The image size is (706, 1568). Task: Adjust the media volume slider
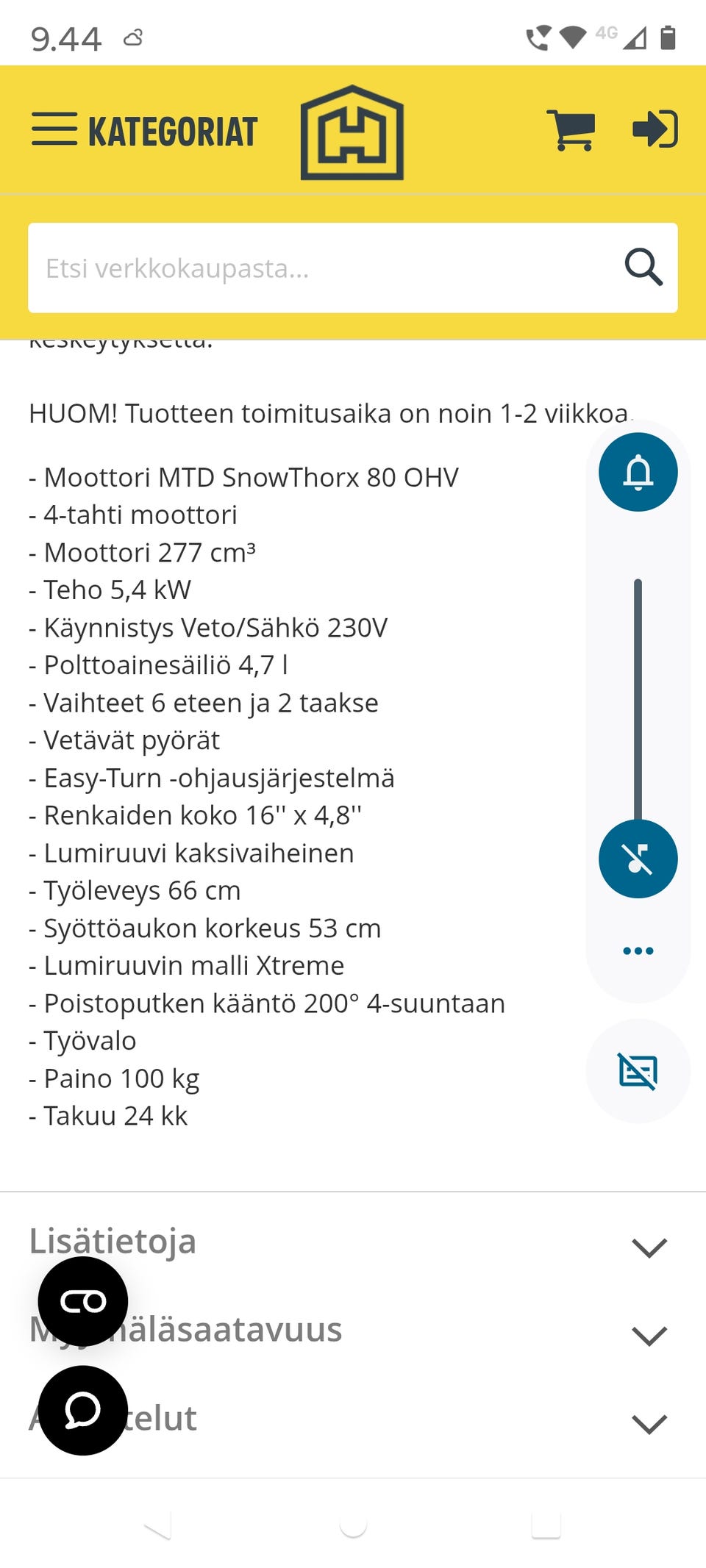[x=638, y=699]
